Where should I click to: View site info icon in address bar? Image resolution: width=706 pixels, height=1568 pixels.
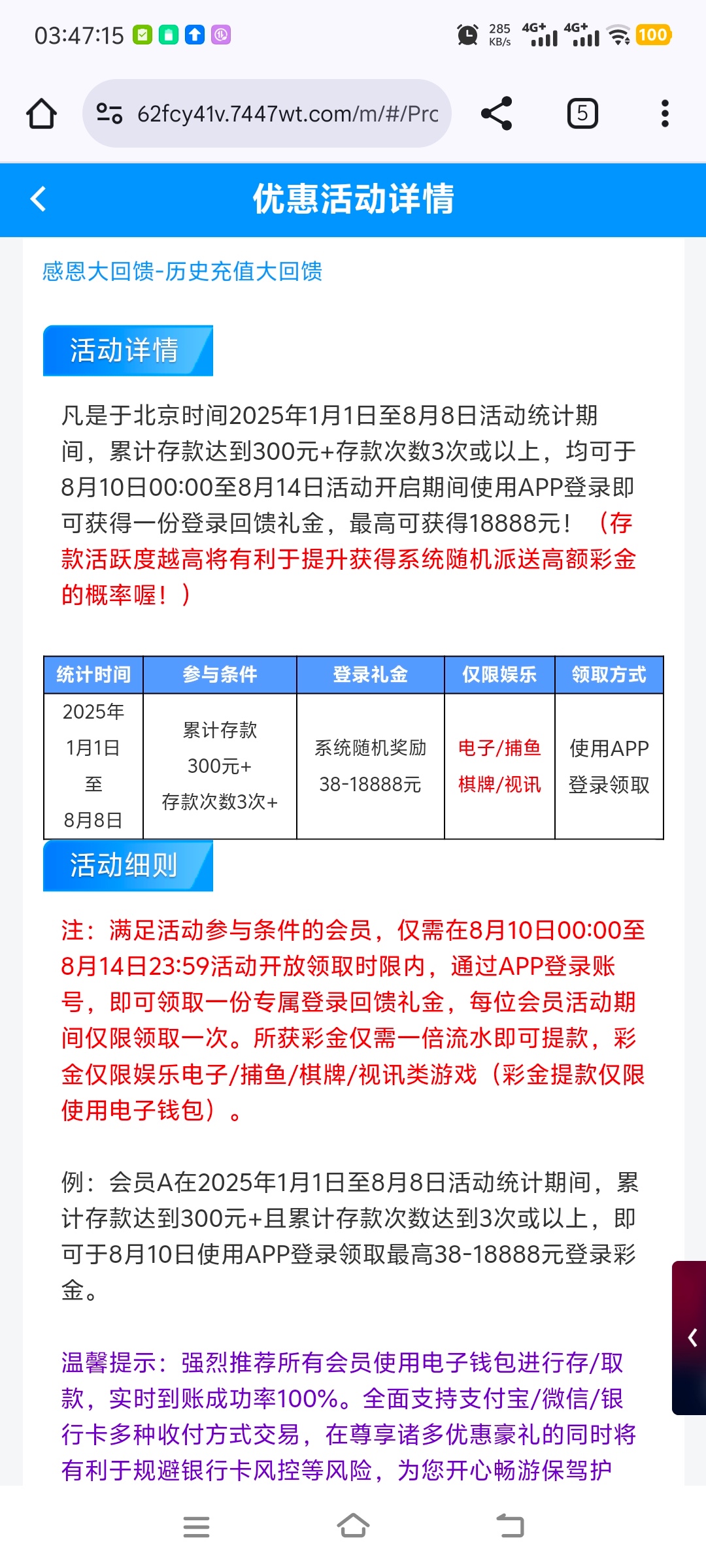click(109, 114)
